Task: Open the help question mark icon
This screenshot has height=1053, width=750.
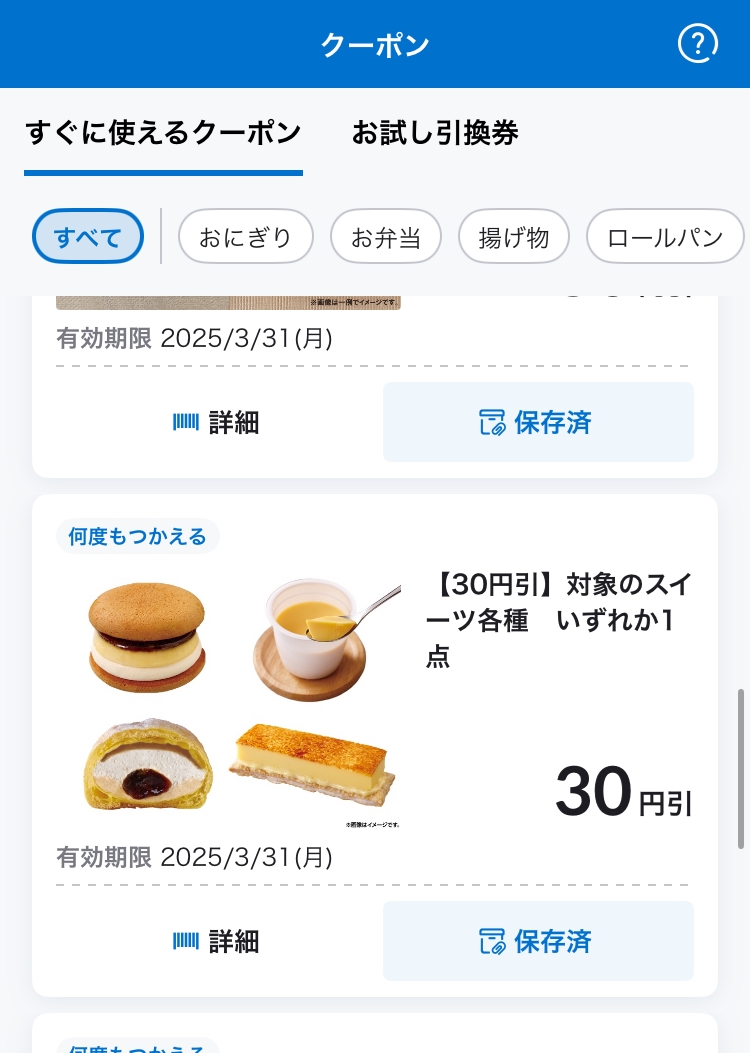Action: 698,44
